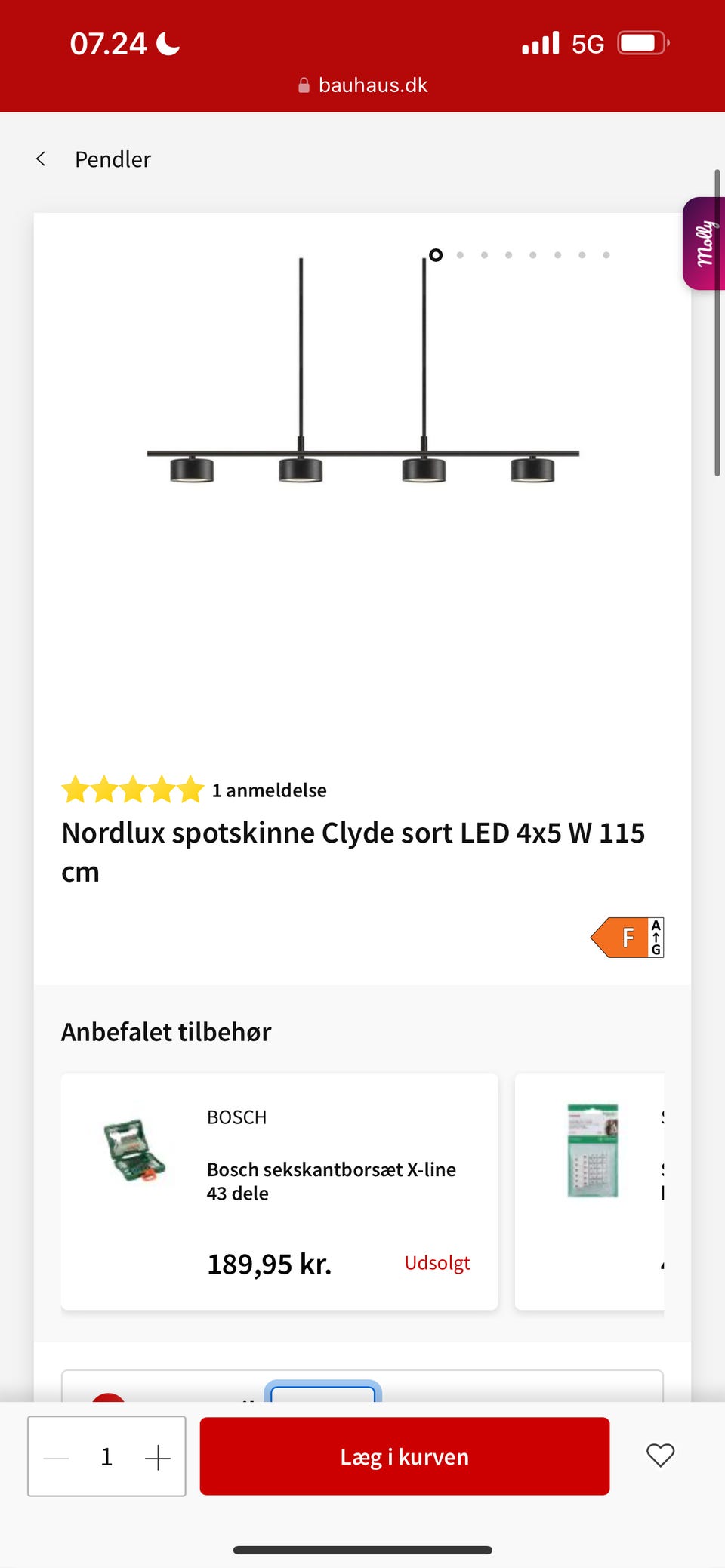Tap the back chevron next to Pendler
Image resolution: width=725 pixels, height=1568 pixels.
tap(41, 159)
